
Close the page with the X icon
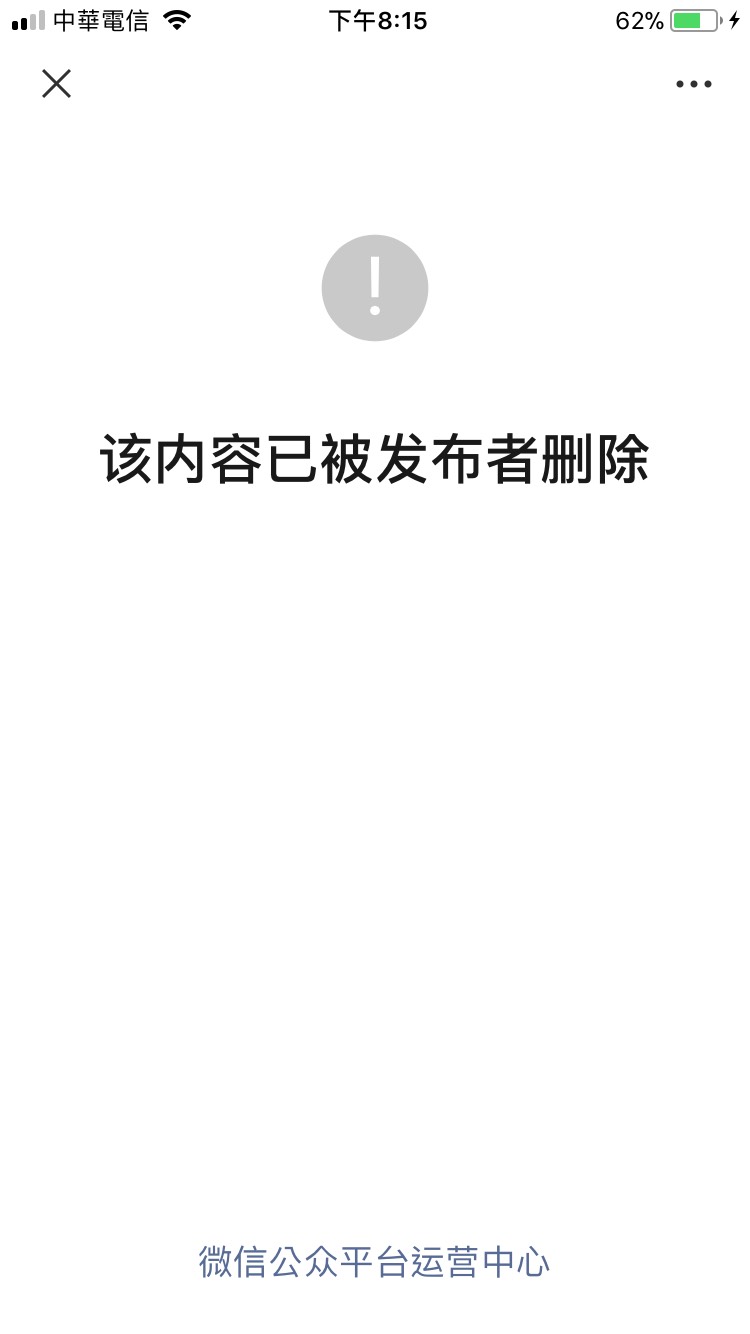click(57, 84)
